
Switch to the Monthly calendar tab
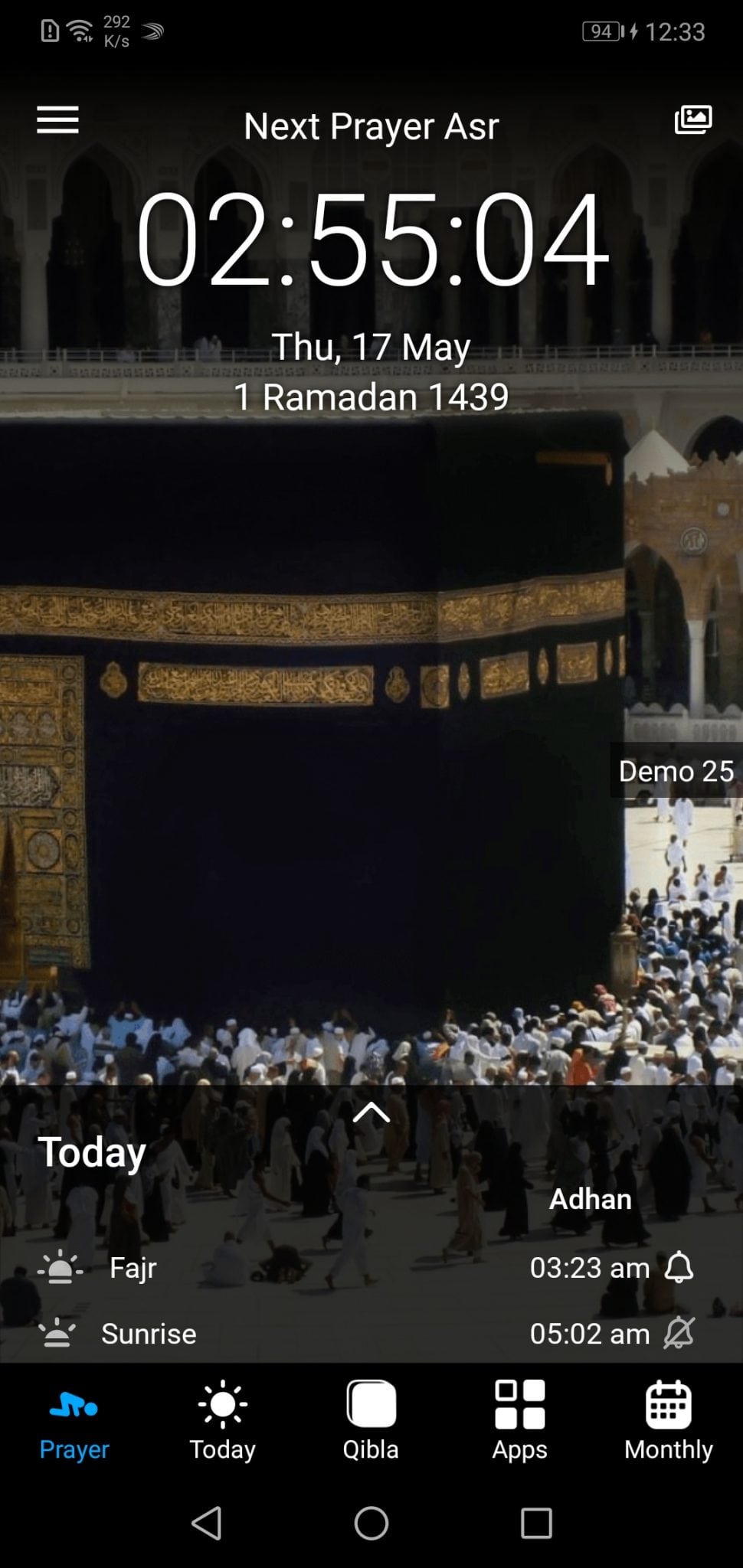(669, 1422)
